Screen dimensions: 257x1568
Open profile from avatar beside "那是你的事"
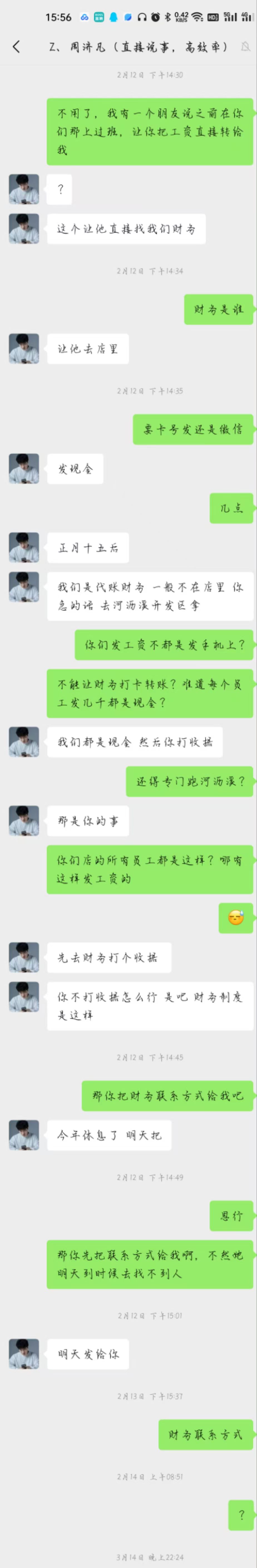tap(24, 821)
